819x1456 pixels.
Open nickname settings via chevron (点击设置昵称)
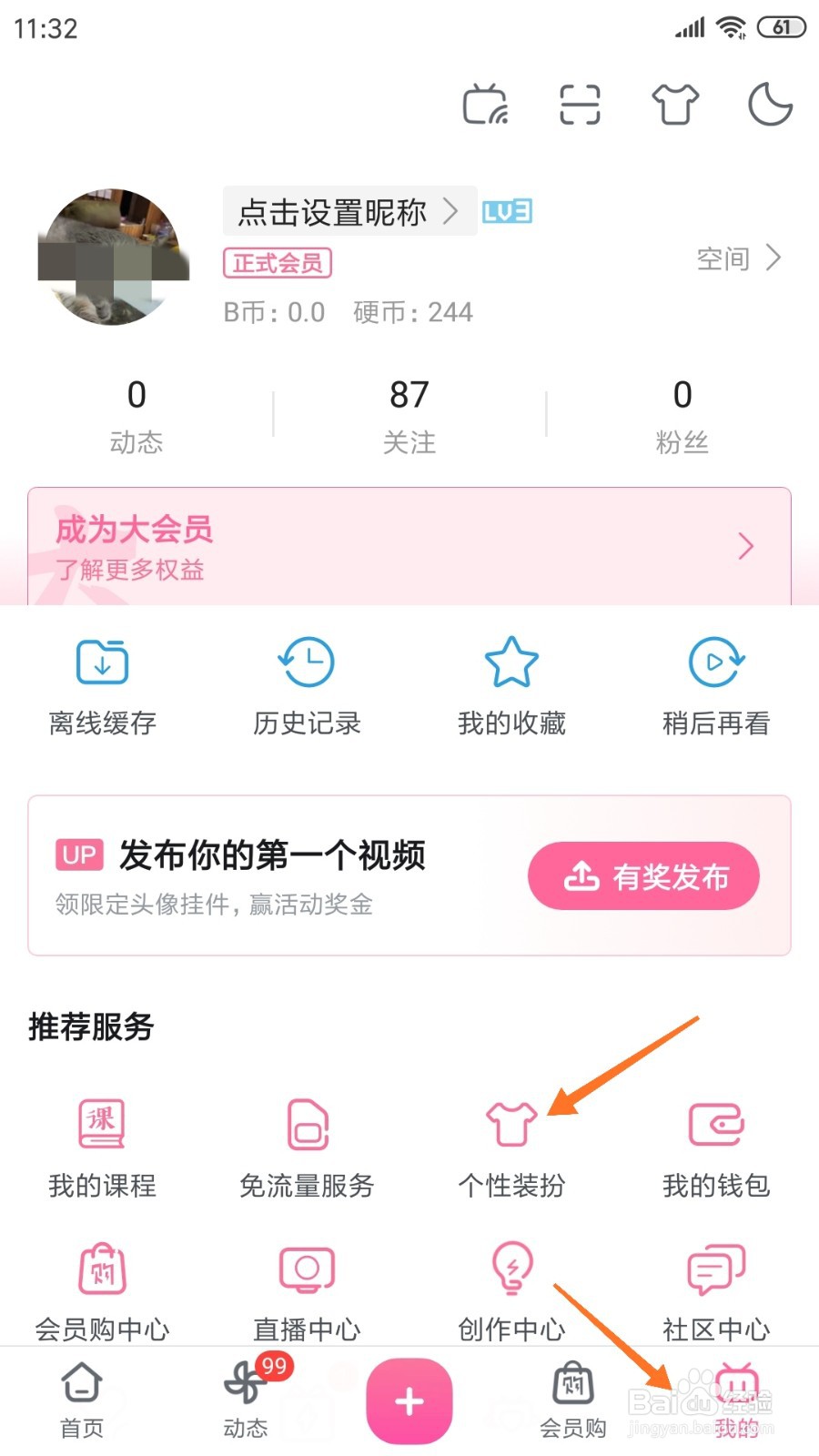coord(450,211)
